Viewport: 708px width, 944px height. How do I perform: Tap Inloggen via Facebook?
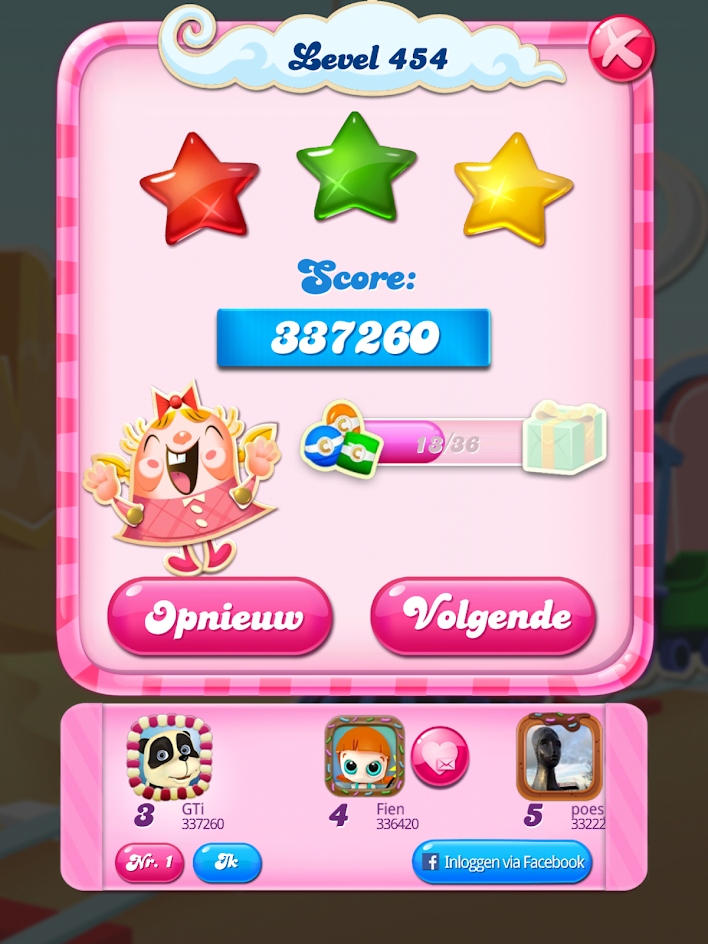pyautogui.click(x=502, y=862)
